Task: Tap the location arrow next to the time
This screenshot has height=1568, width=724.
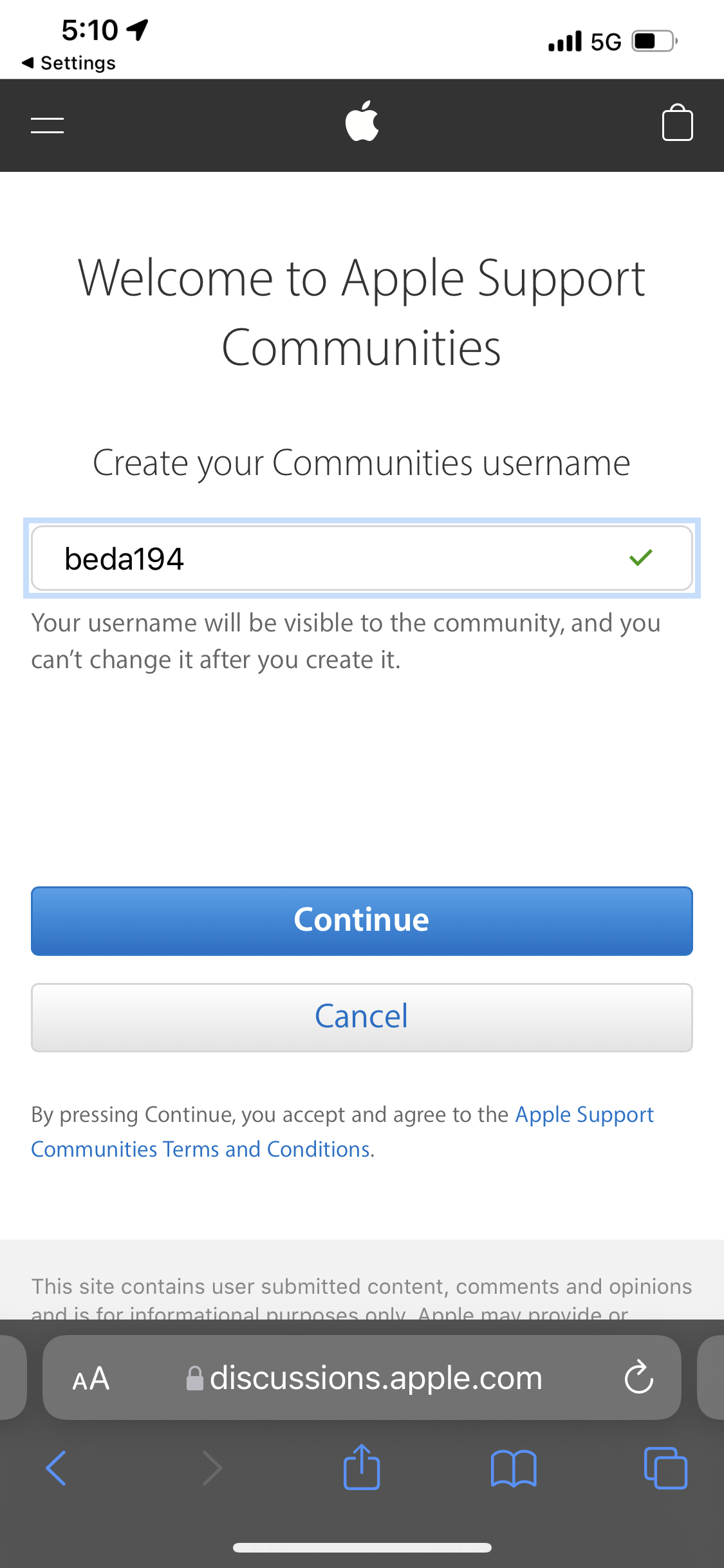Action: (x=136, y=28)
